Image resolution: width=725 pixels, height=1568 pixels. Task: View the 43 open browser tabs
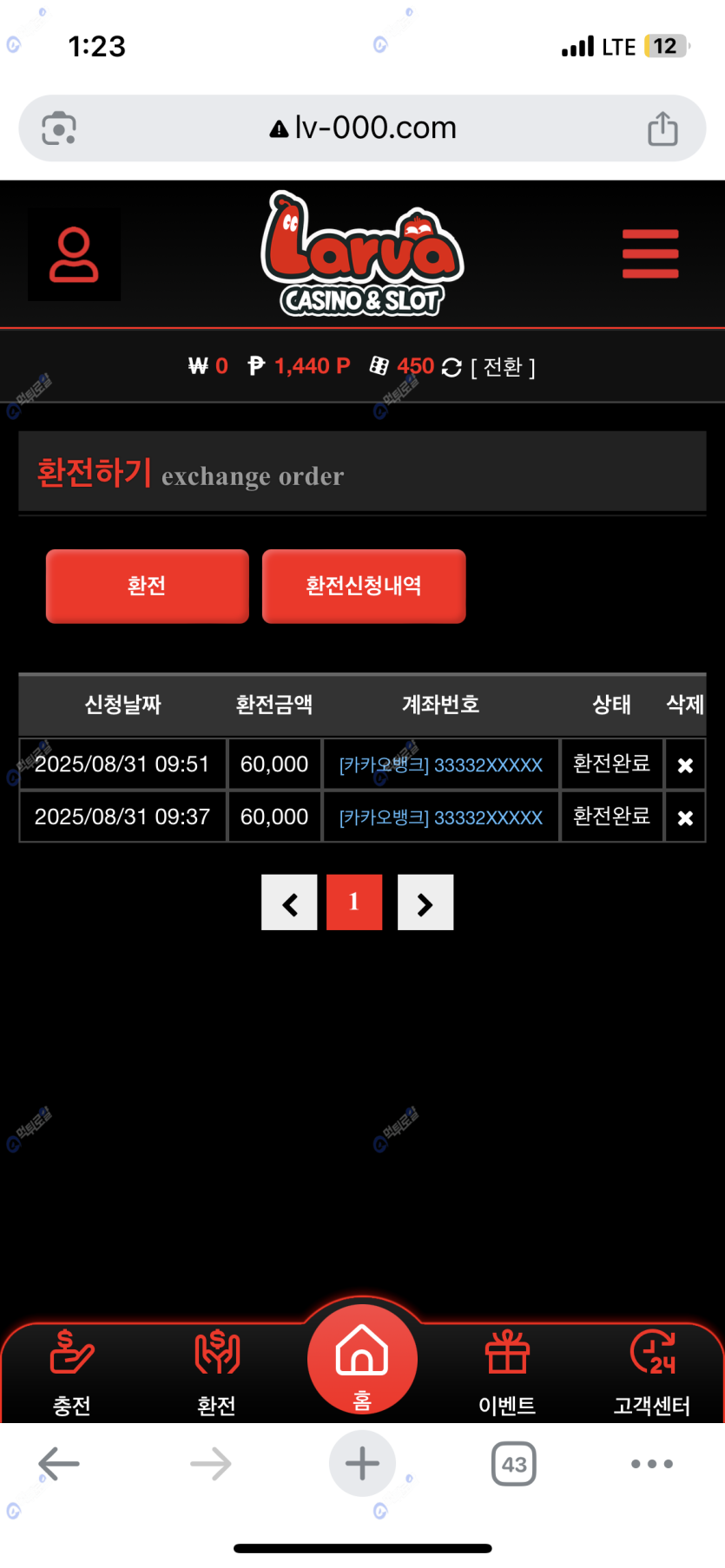pos(514,1464)
